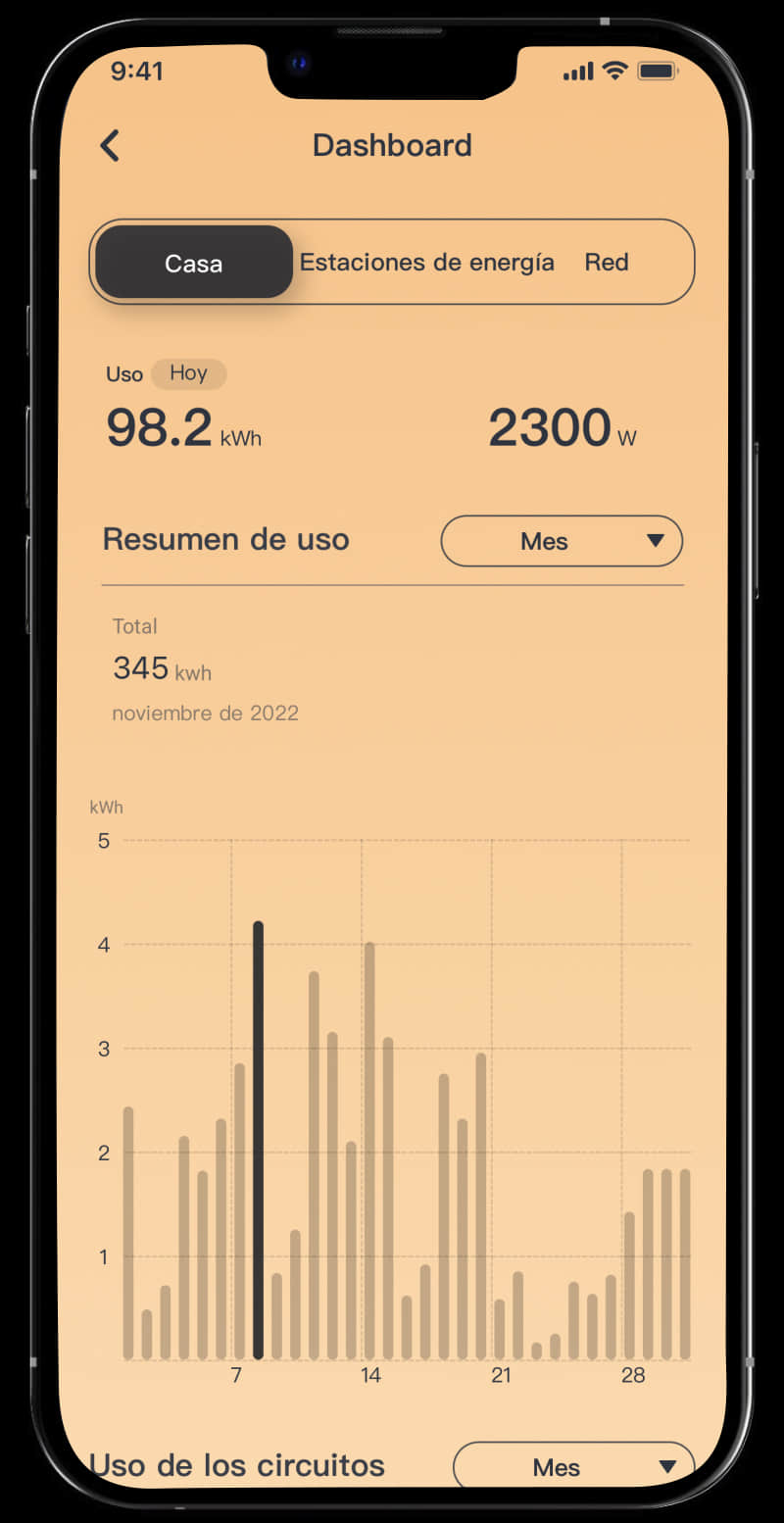Open the Mes dropdown for Resumen de uso
This screenshot has height=1523, width=784.
(562, 541)
